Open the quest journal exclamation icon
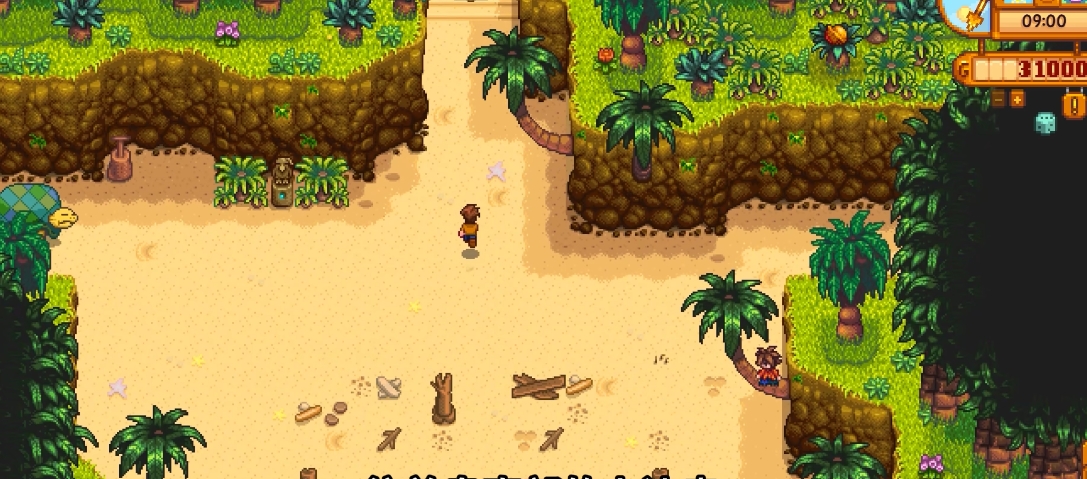 1074,104
